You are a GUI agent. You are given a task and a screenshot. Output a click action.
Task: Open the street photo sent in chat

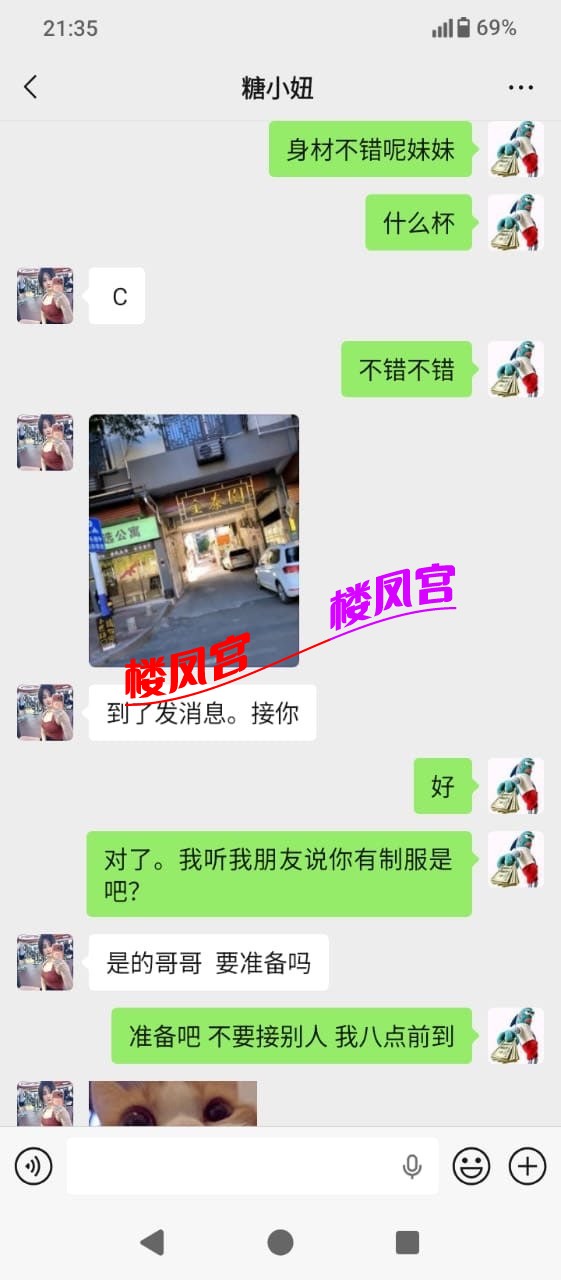[194, 540]
